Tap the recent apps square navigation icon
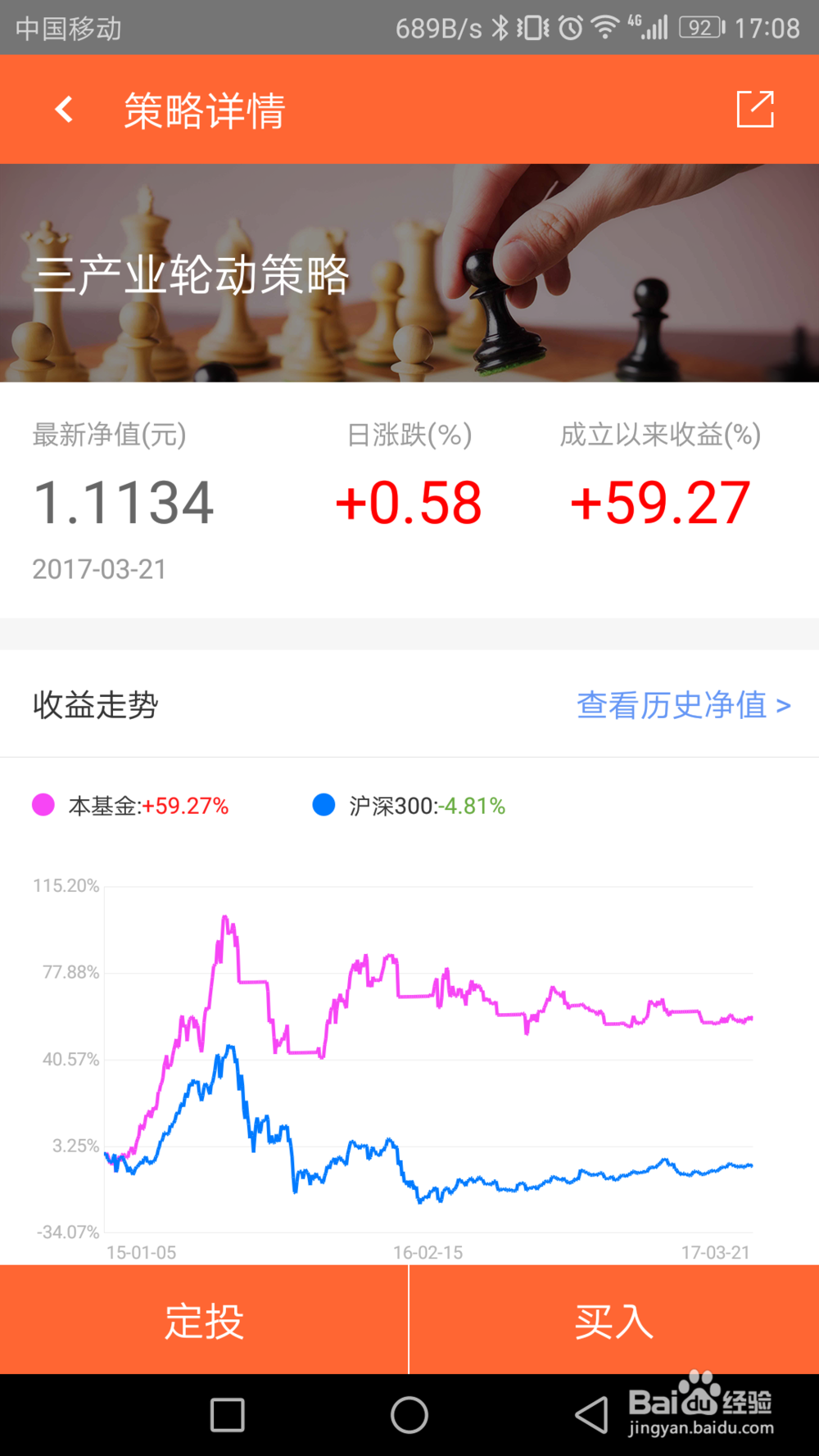The height and width of the screenshot is (1456, 819). click(x=229, y=1413)
